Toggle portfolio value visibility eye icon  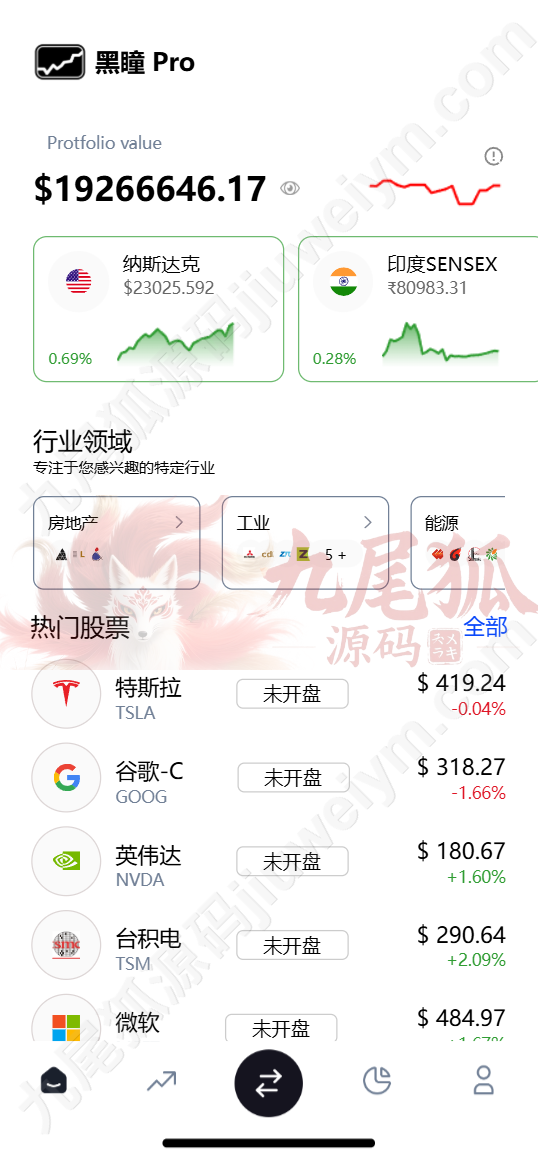coord(290,188)
